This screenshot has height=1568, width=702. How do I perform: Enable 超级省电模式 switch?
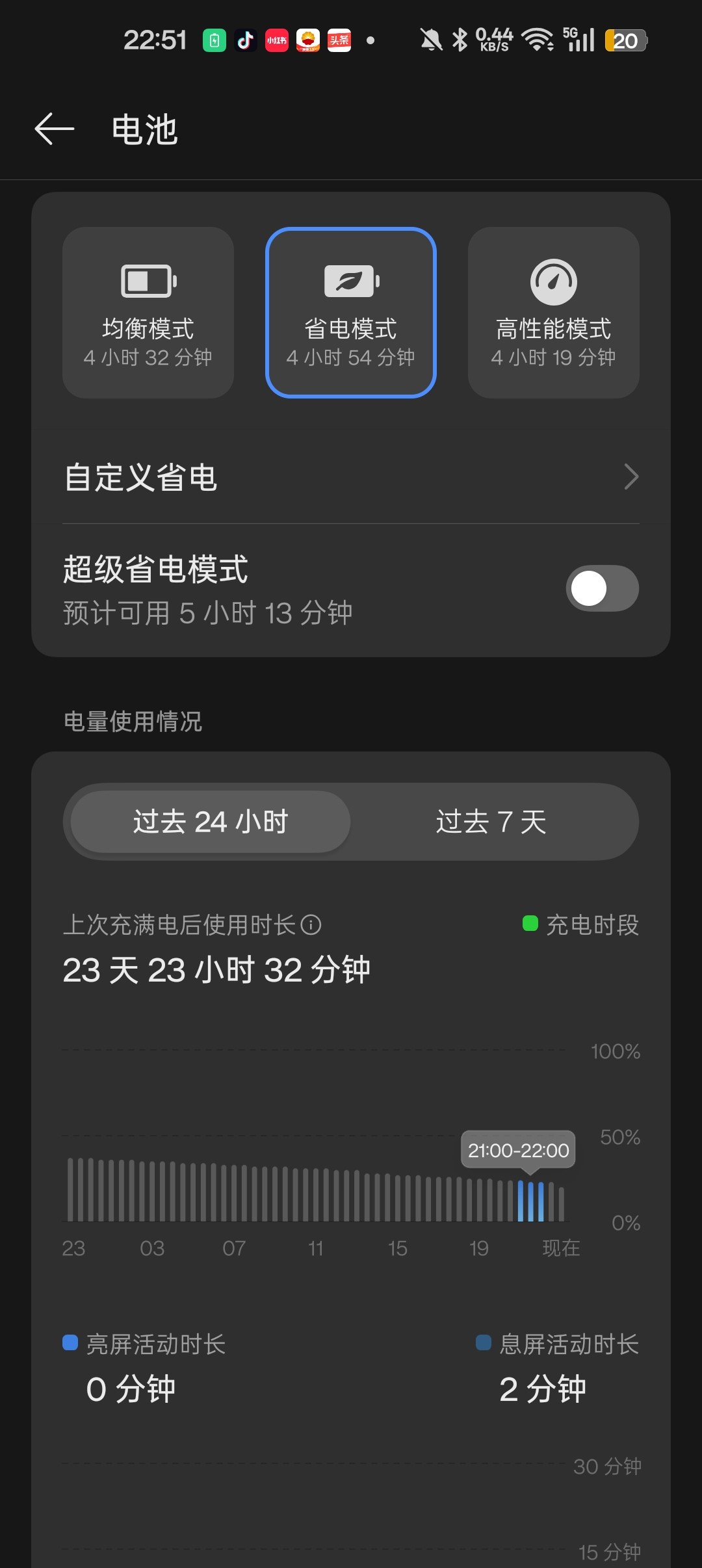coord(602,588)
